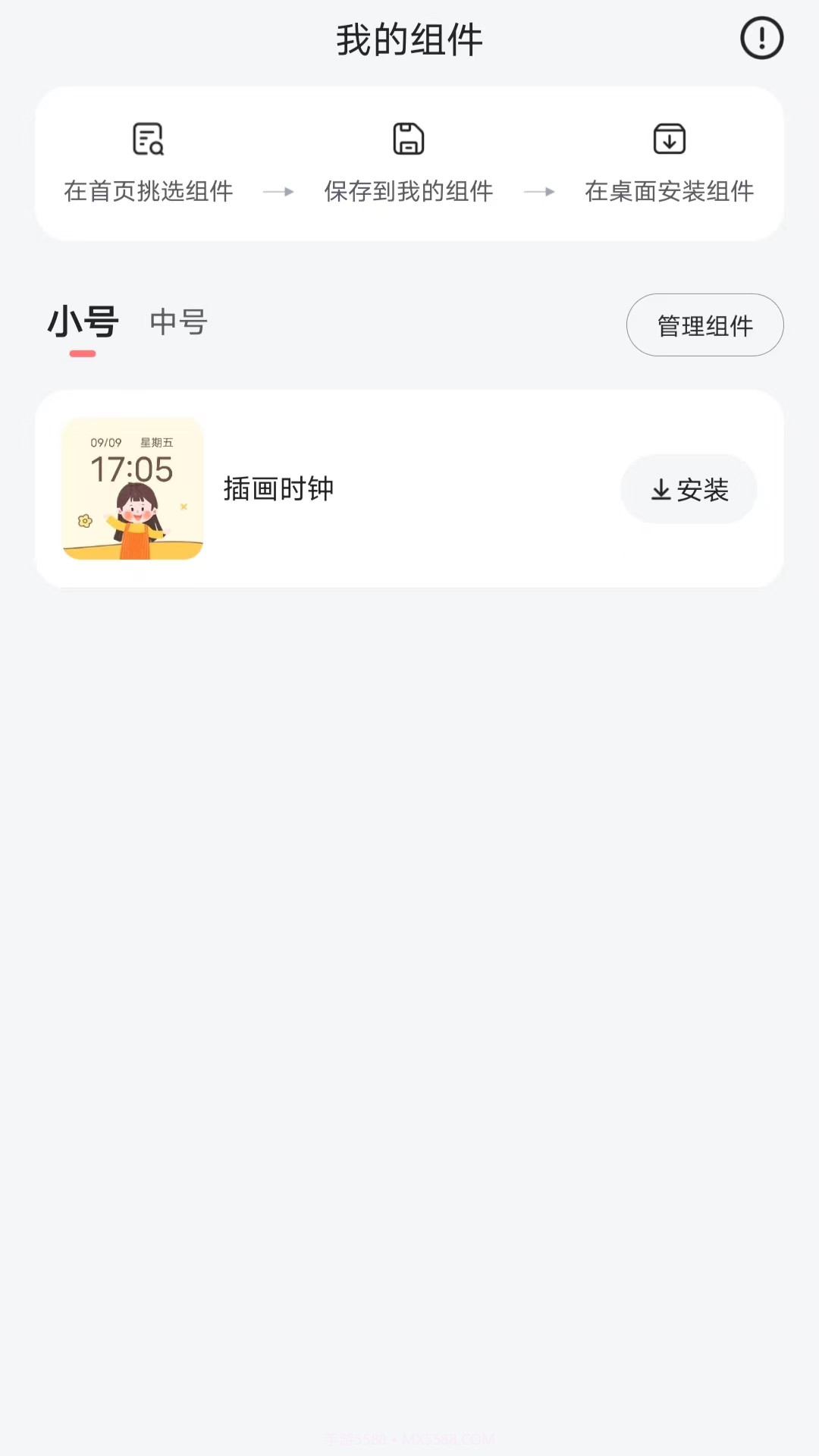
Task: Open 管理组件 to manage widgets
Action: 704,325
